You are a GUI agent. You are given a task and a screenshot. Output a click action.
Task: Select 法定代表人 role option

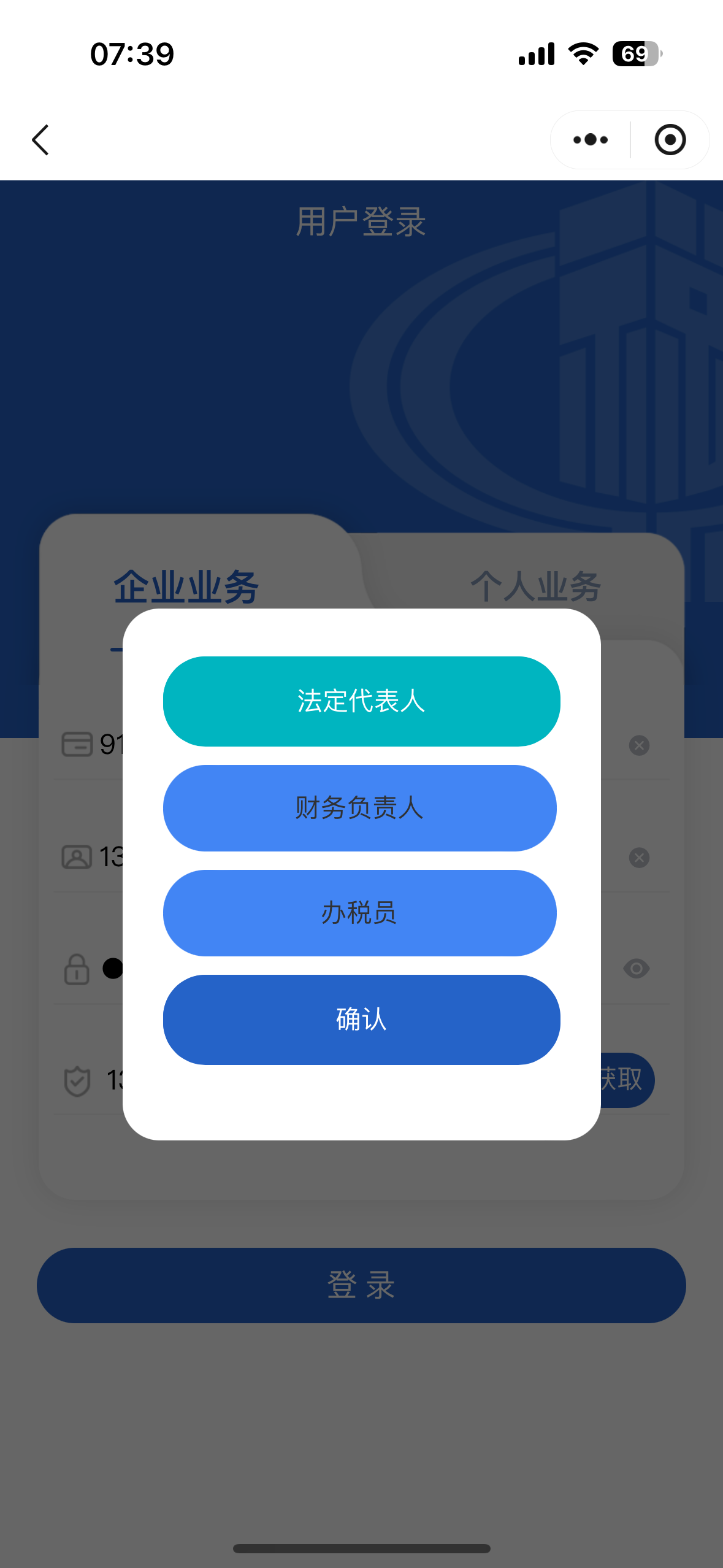point(361,701)
